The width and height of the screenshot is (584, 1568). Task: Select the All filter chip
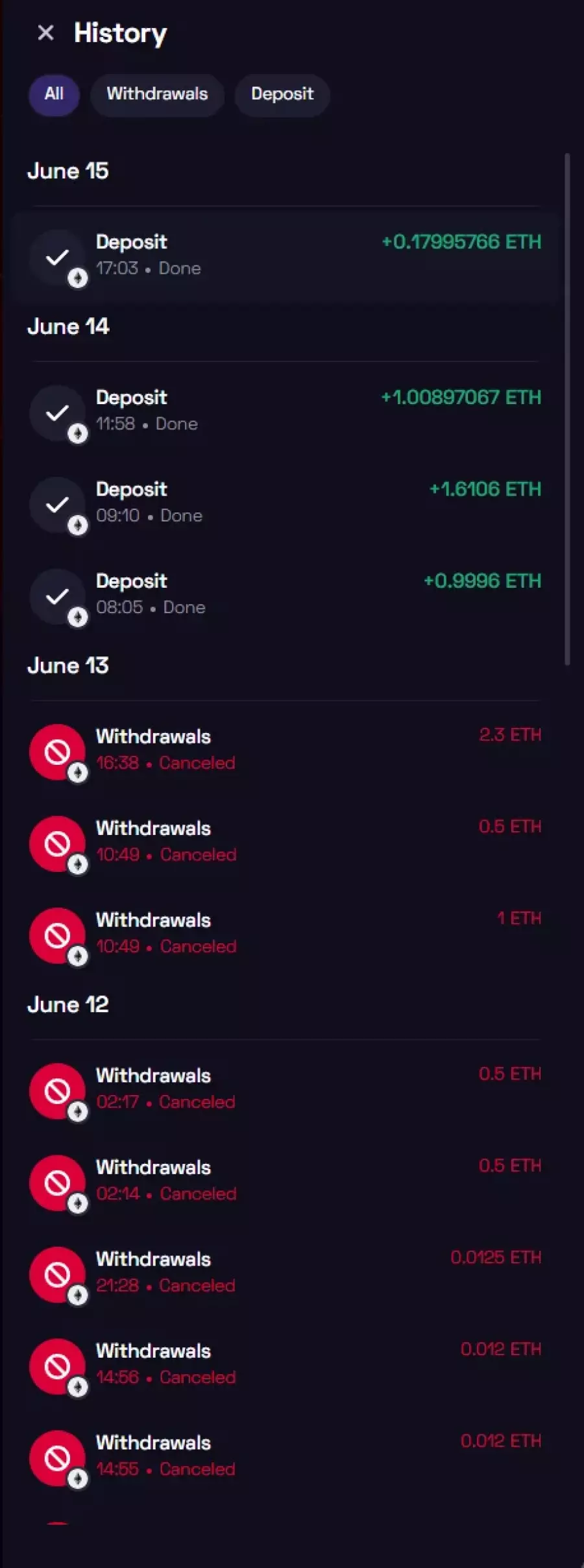(x=54, y=94)
